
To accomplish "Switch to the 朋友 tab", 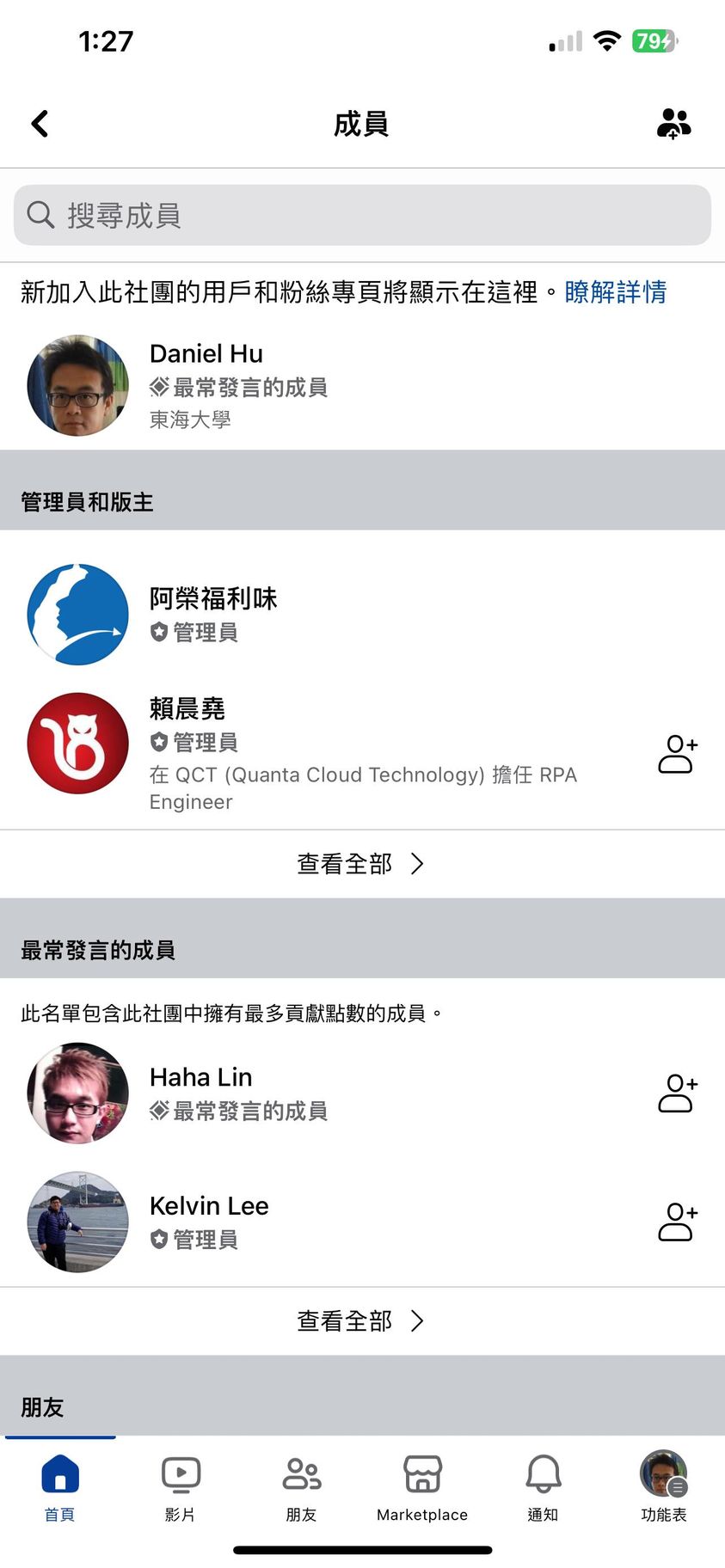I will click(x=302, y=1487).
